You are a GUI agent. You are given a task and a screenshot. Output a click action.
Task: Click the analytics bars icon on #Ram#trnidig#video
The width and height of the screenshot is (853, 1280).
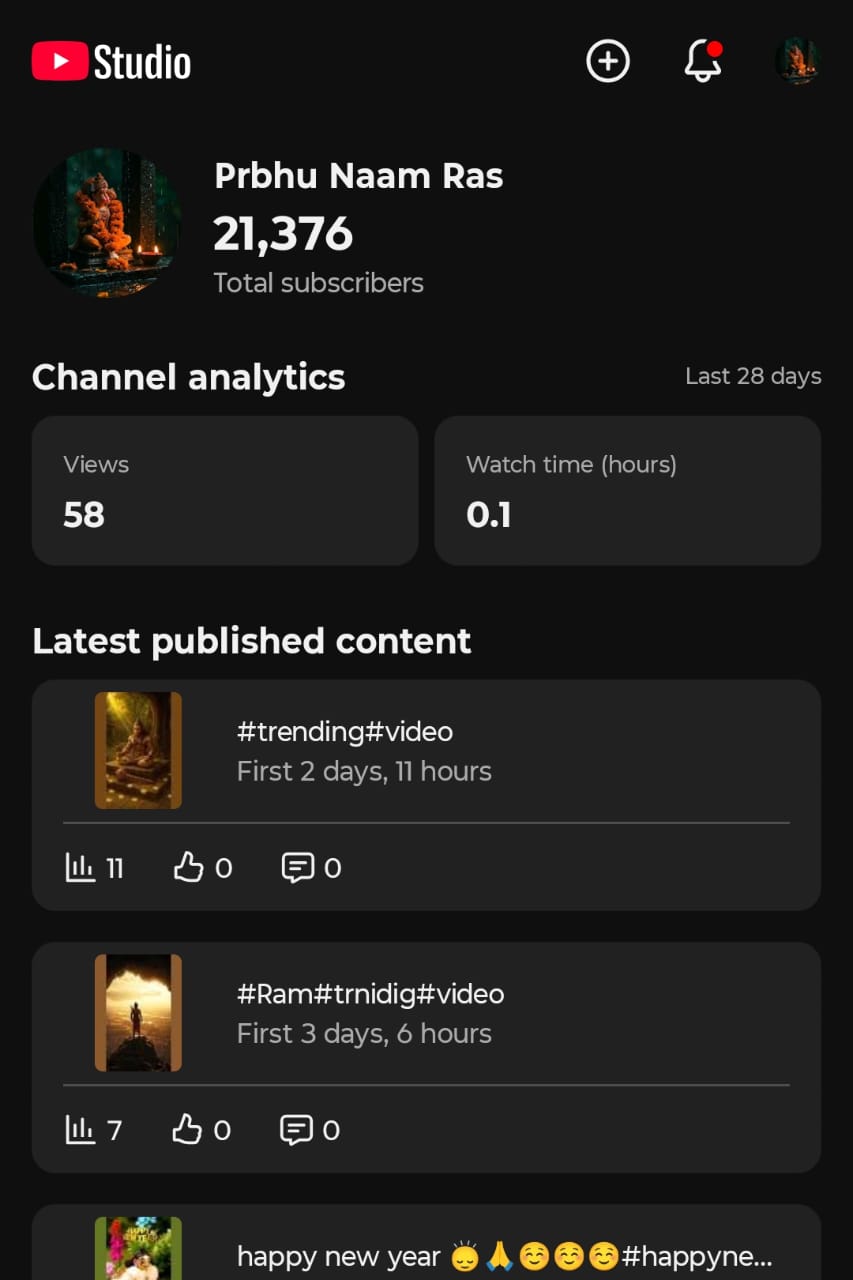click(80, 1129)
